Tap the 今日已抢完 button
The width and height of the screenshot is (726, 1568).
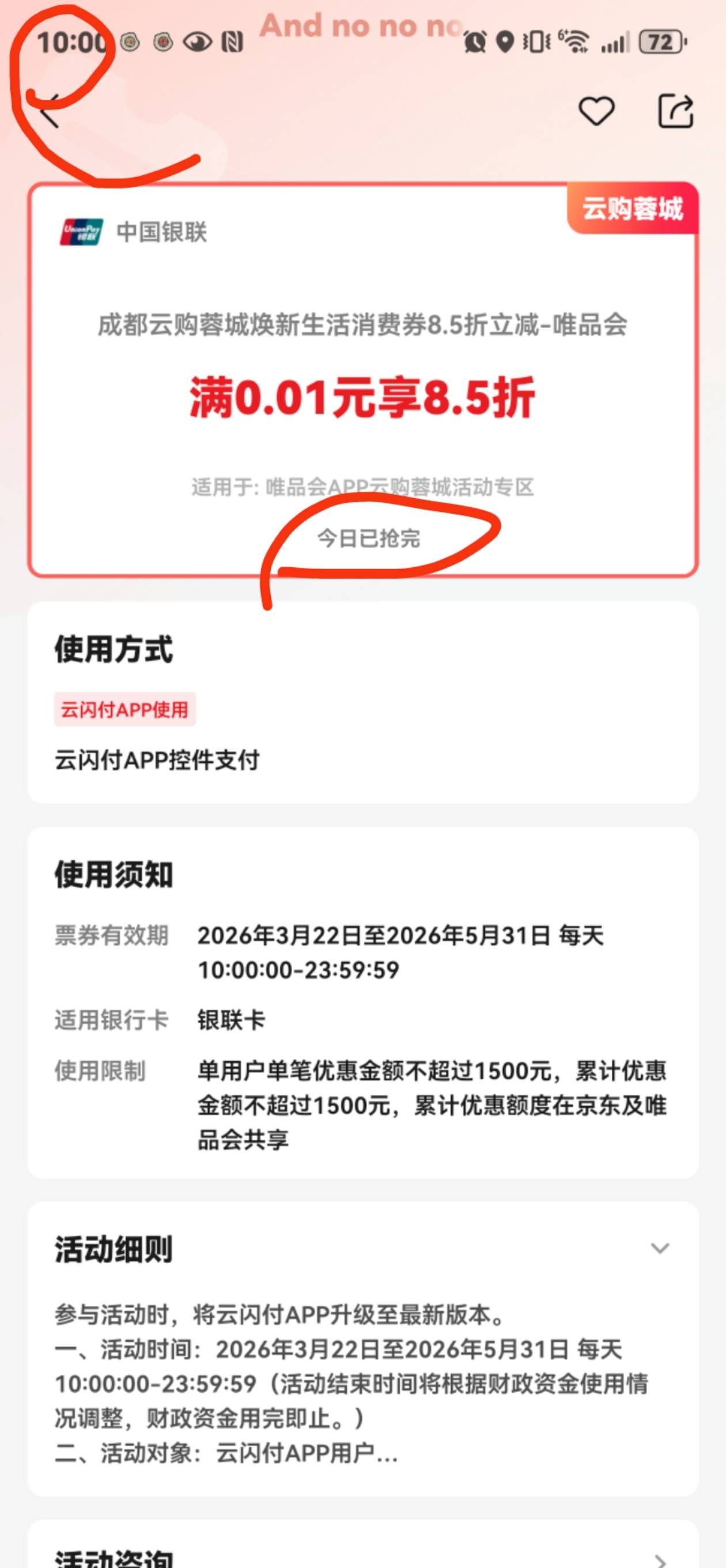click(x=368, y=538)
